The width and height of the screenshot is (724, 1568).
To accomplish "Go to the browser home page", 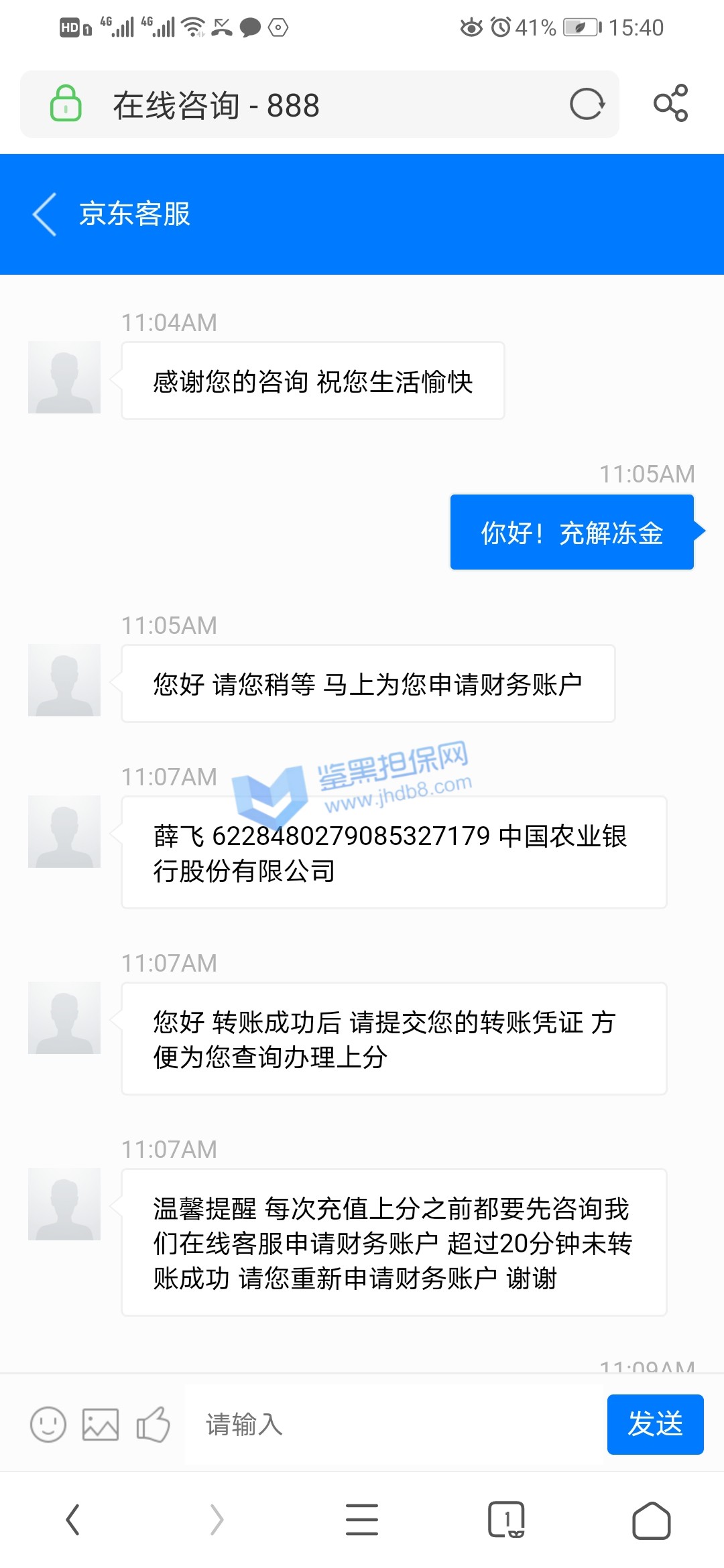I will coord(651,1519).
